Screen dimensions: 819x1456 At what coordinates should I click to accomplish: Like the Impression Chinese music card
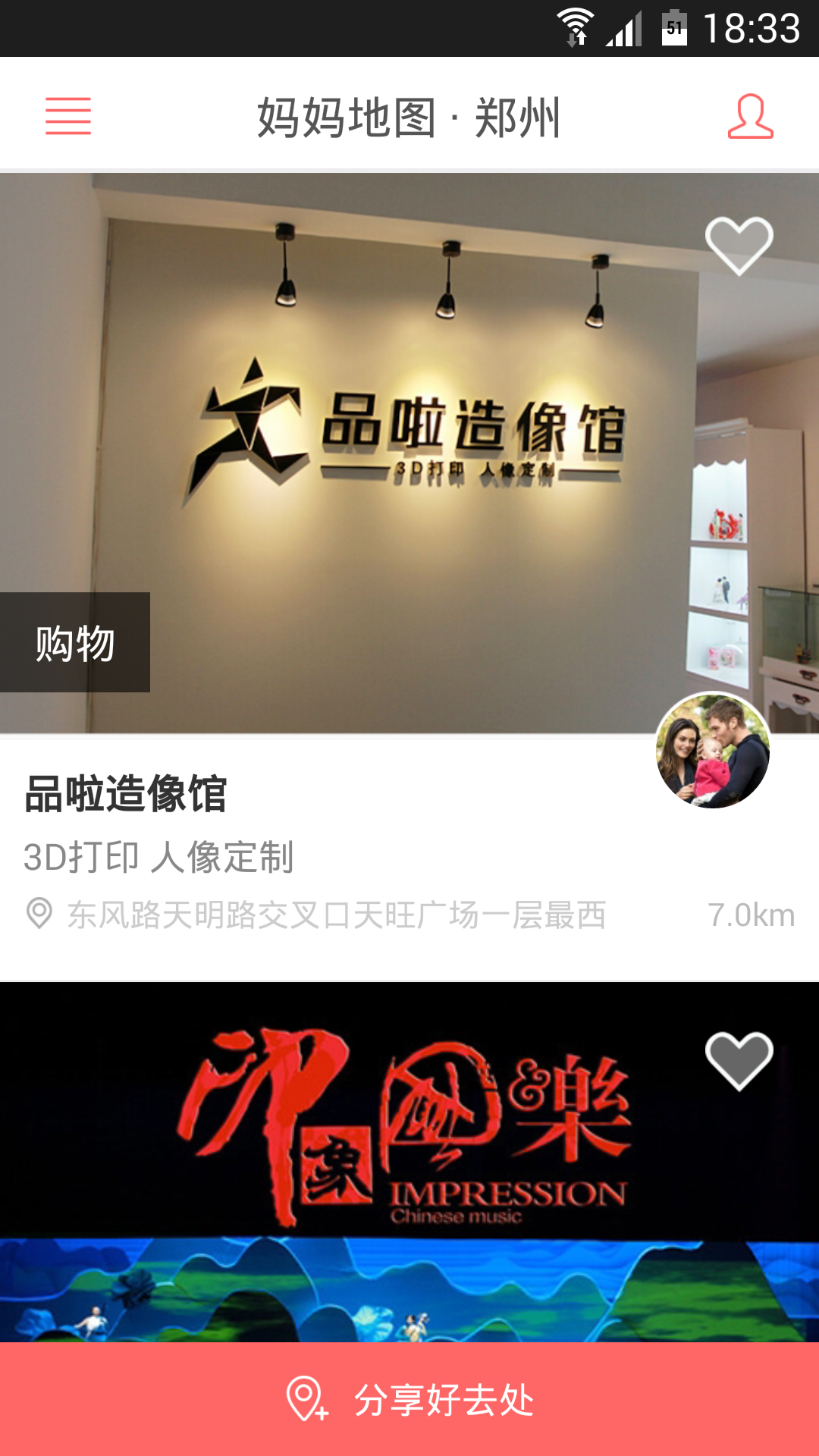point(739,1061)
